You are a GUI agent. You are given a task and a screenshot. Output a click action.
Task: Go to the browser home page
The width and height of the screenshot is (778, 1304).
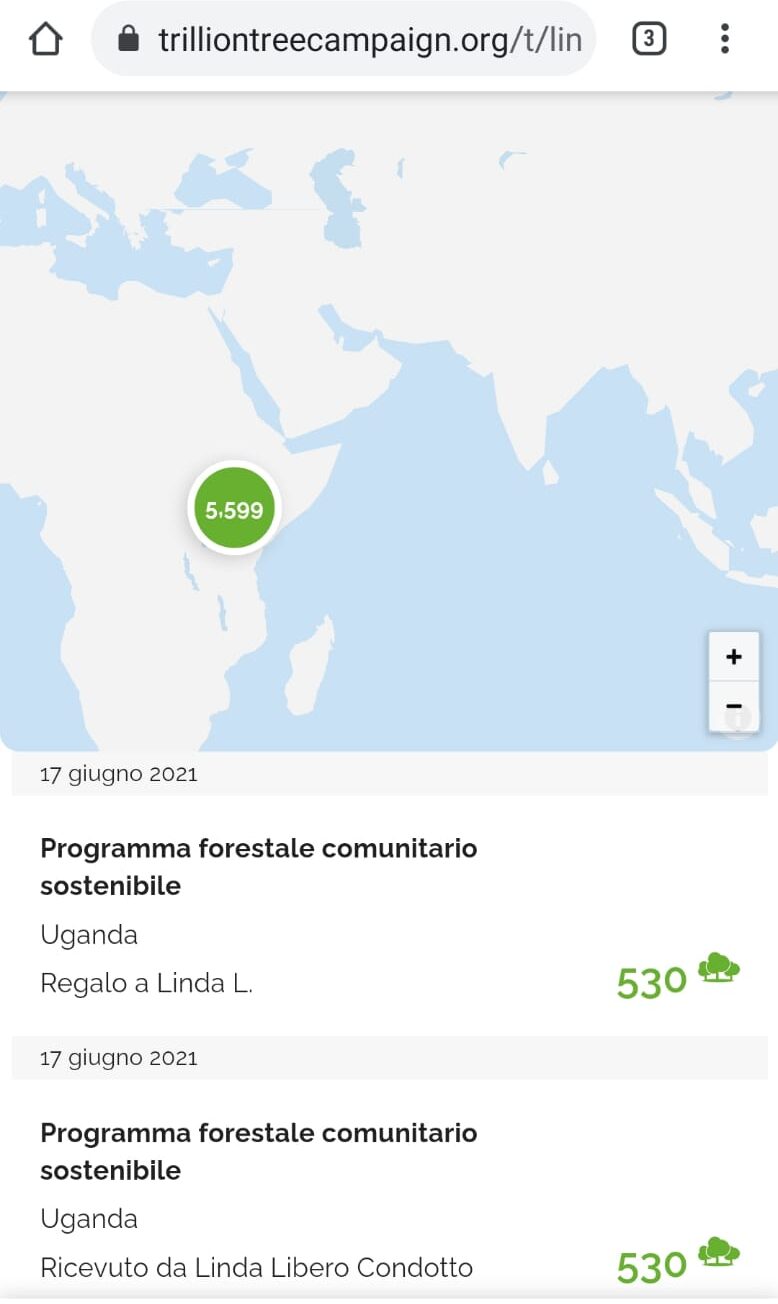[45, 39]
